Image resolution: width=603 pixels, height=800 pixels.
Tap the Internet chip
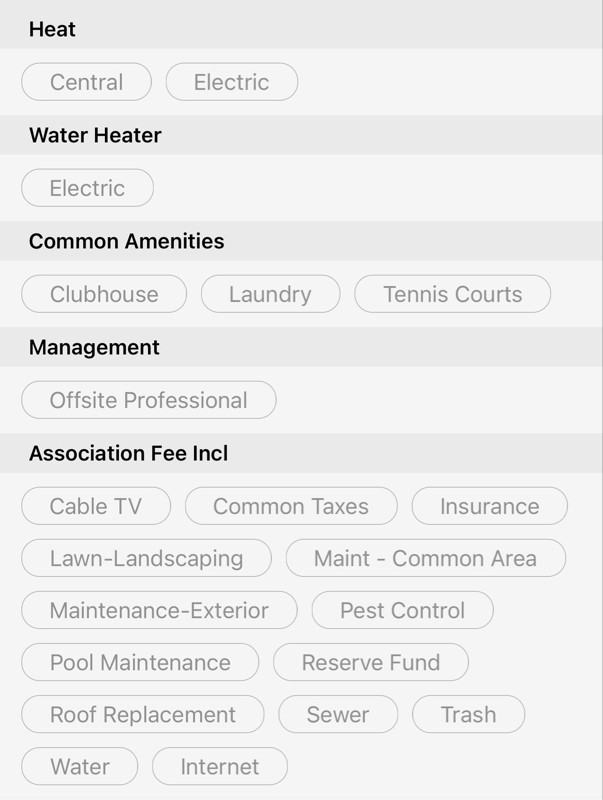coord(219,766)
